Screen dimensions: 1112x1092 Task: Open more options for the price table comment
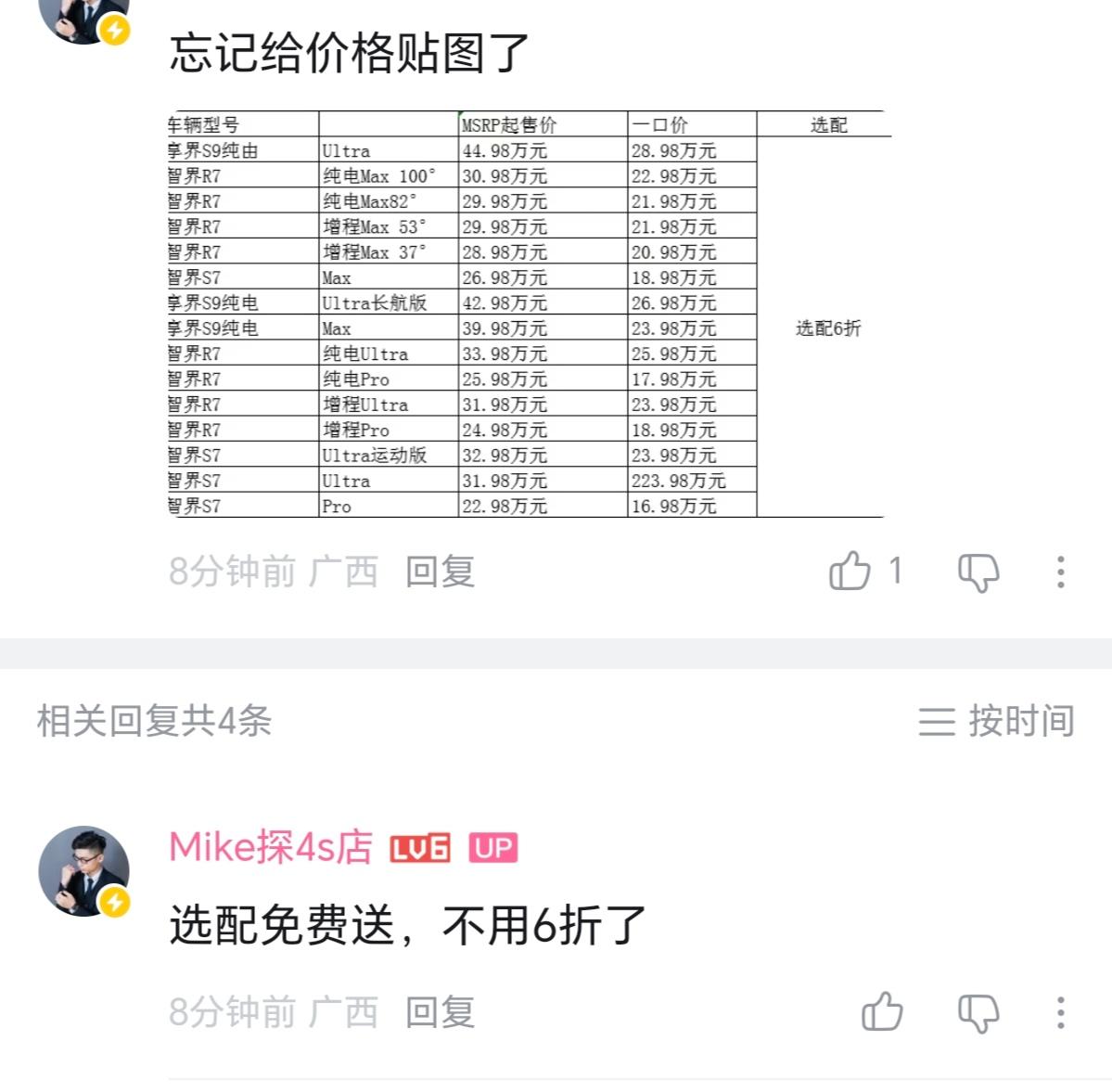tap(1060, 572)
